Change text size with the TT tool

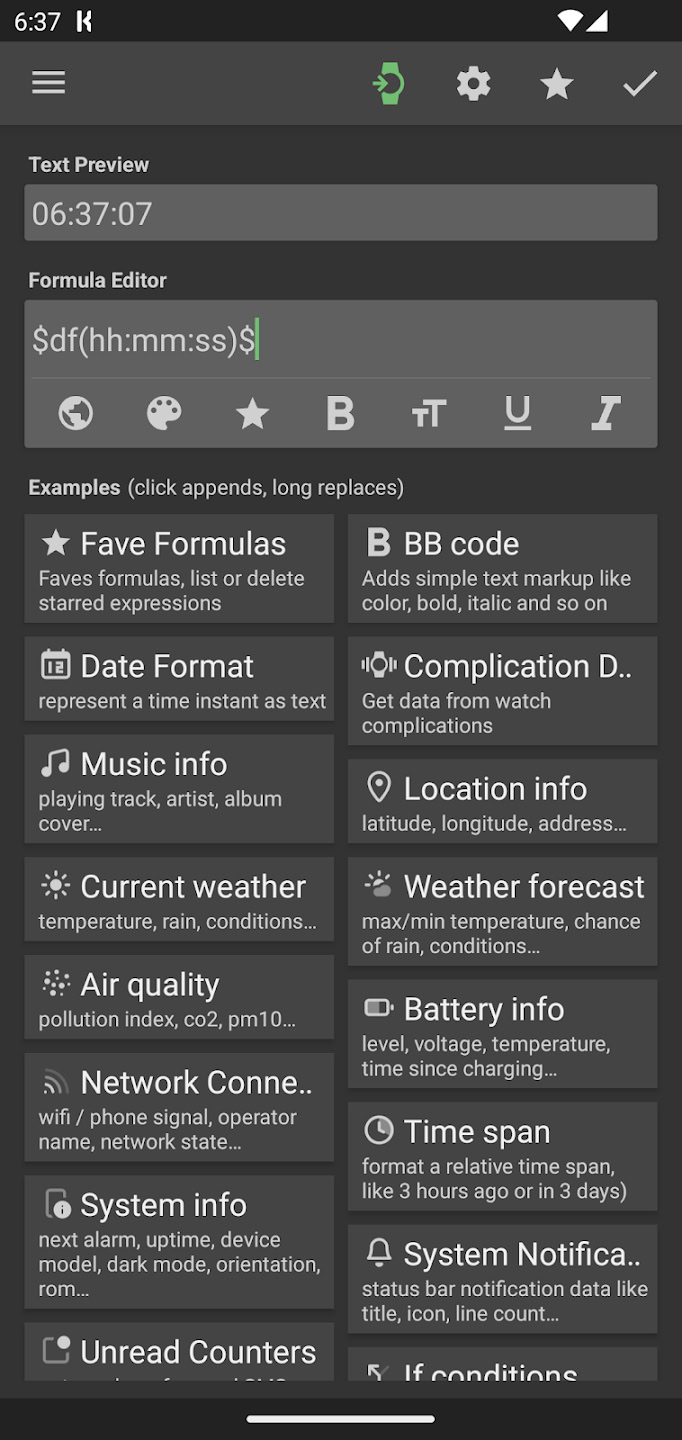coord(428,412)
